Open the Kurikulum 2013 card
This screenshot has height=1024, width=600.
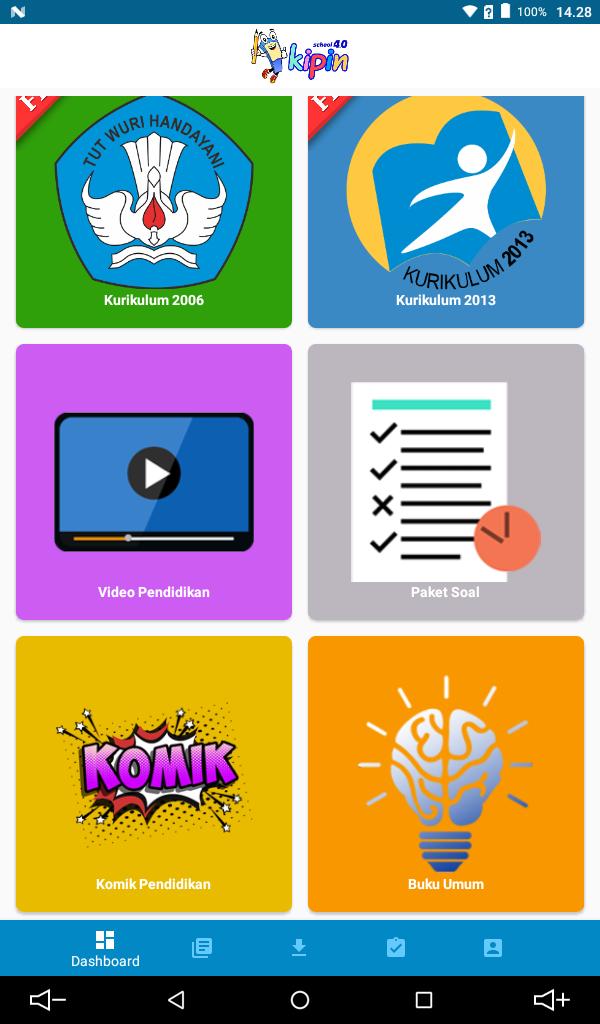[x=446, y=212]
